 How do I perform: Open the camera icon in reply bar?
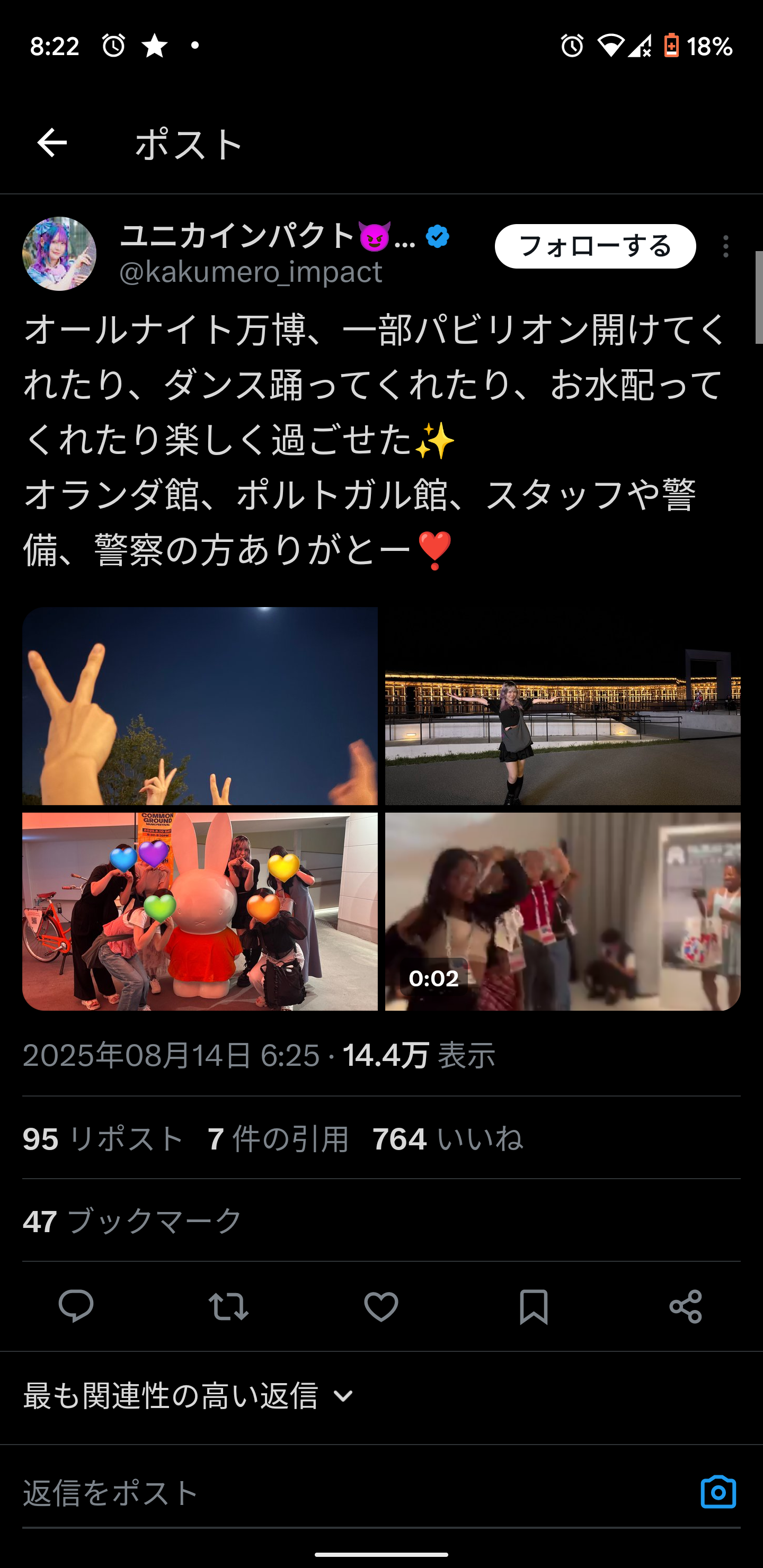tap(718, 1493)
